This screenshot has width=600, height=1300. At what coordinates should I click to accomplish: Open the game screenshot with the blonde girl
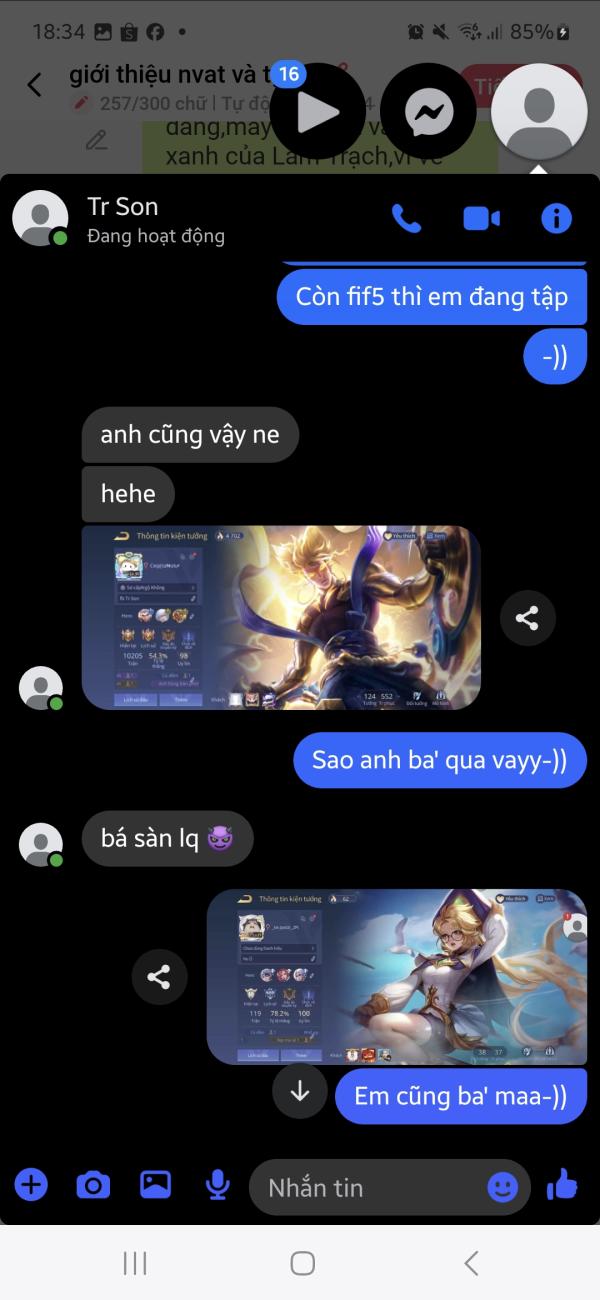click(397, 977)
